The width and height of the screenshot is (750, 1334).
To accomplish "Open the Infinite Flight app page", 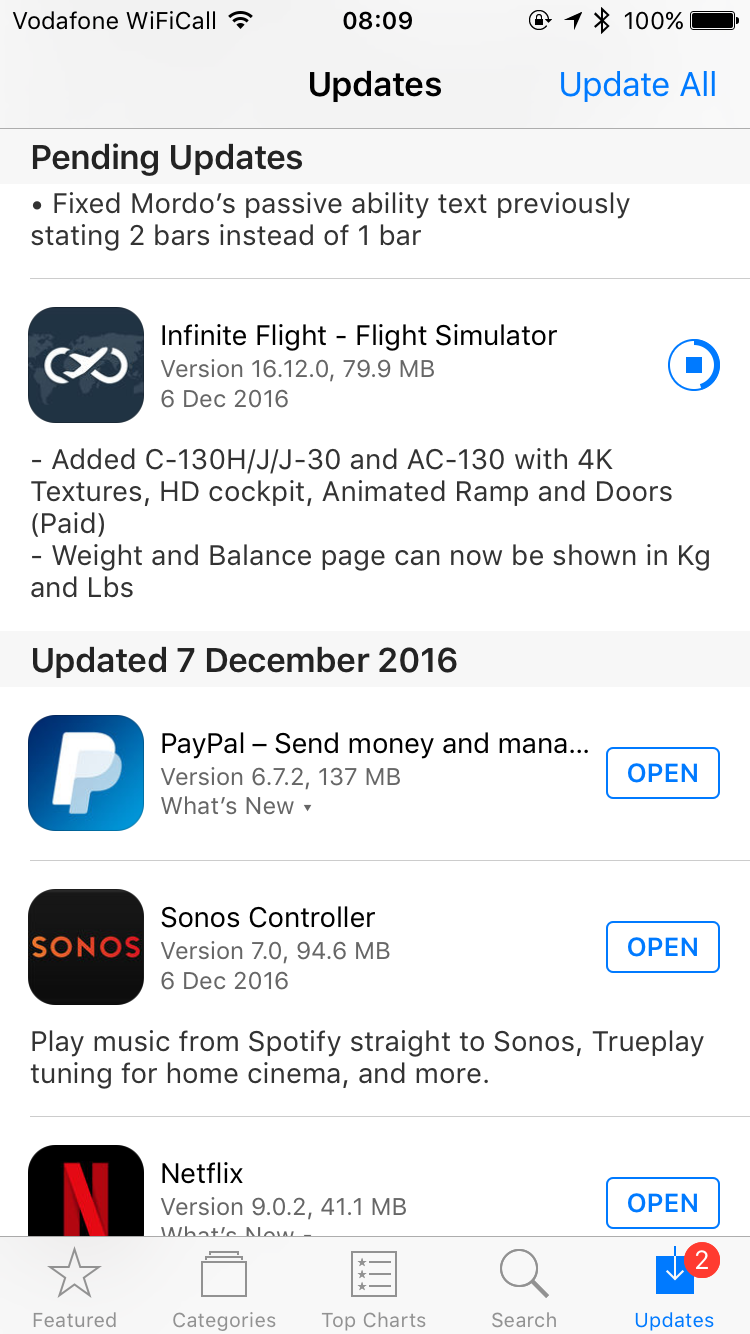I will [358, 336].
